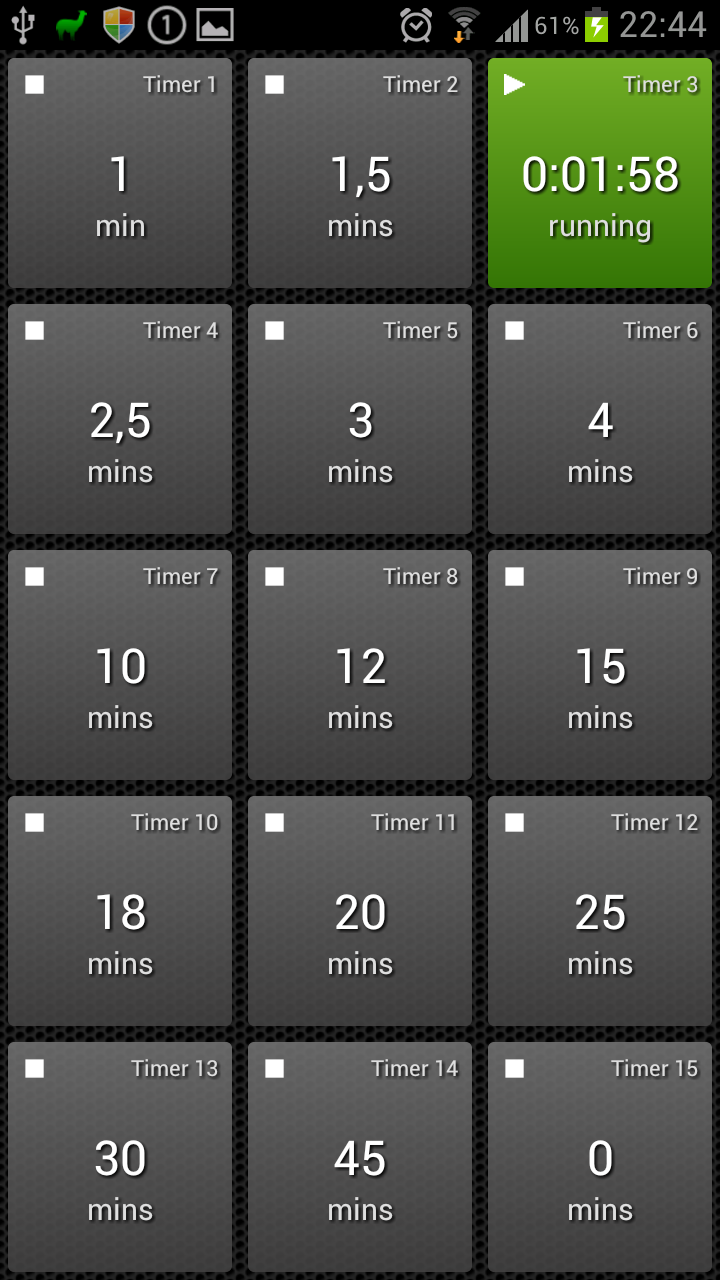Viewport: 720px width, 1280px height.
Task: Start the 1 min Timer 1
Action: [x=120, y=173]
